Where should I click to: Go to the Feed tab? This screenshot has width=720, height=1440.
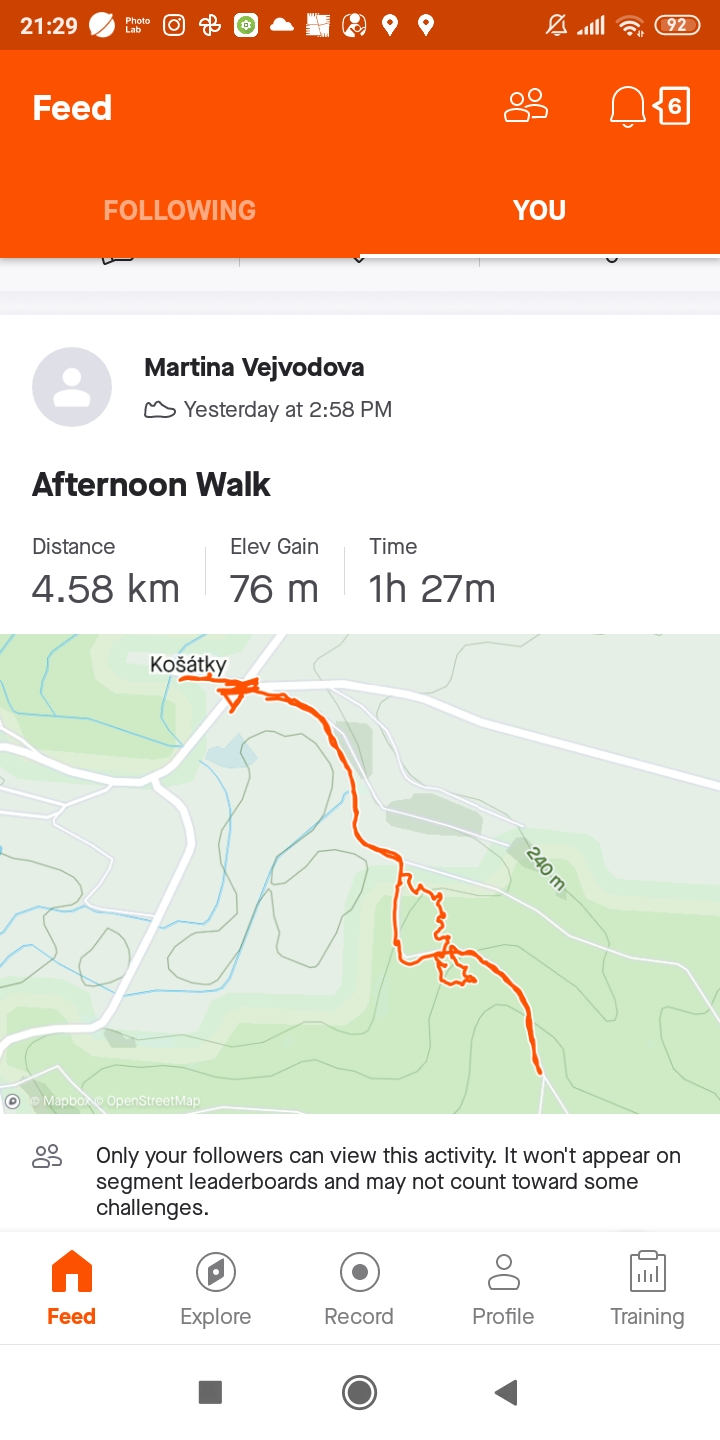pyautogui.click(x=72, y=1288)
